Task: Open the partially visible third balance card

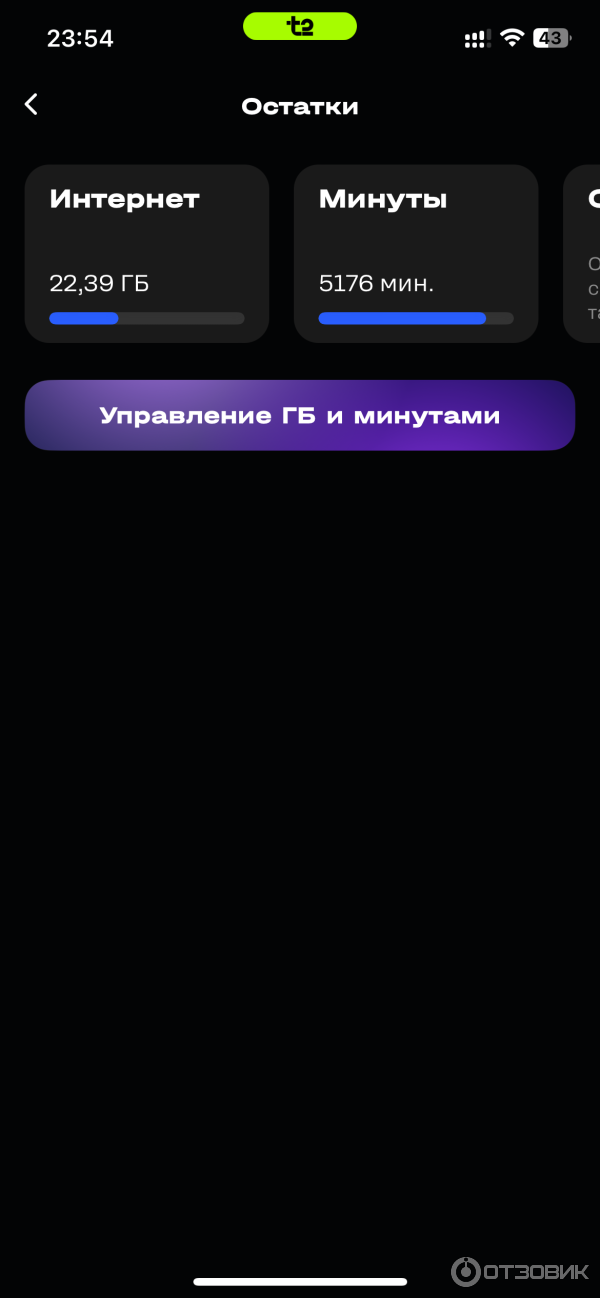Action: point(584,254)
